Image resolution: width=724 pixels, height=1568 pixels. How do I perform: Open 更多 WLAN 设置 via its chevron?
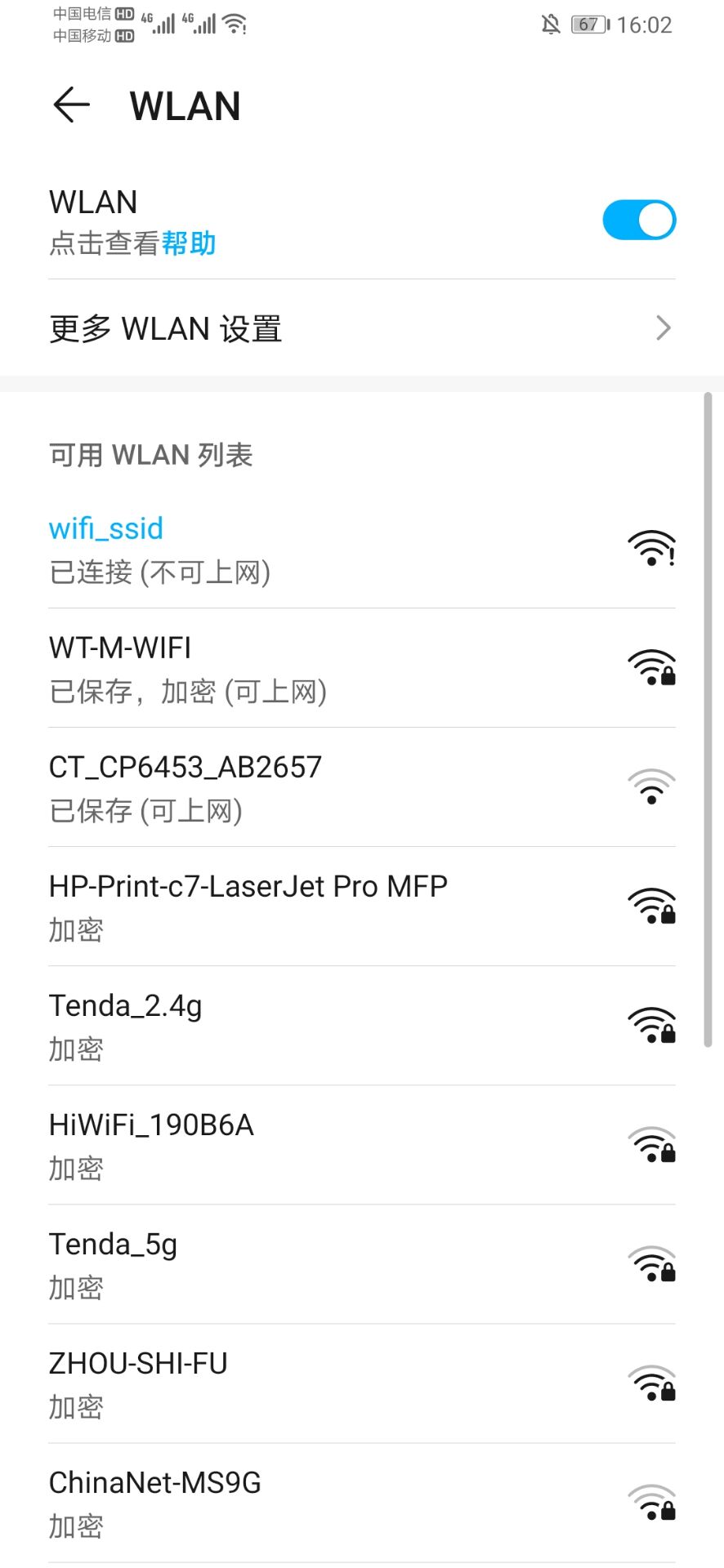[664, 327]
